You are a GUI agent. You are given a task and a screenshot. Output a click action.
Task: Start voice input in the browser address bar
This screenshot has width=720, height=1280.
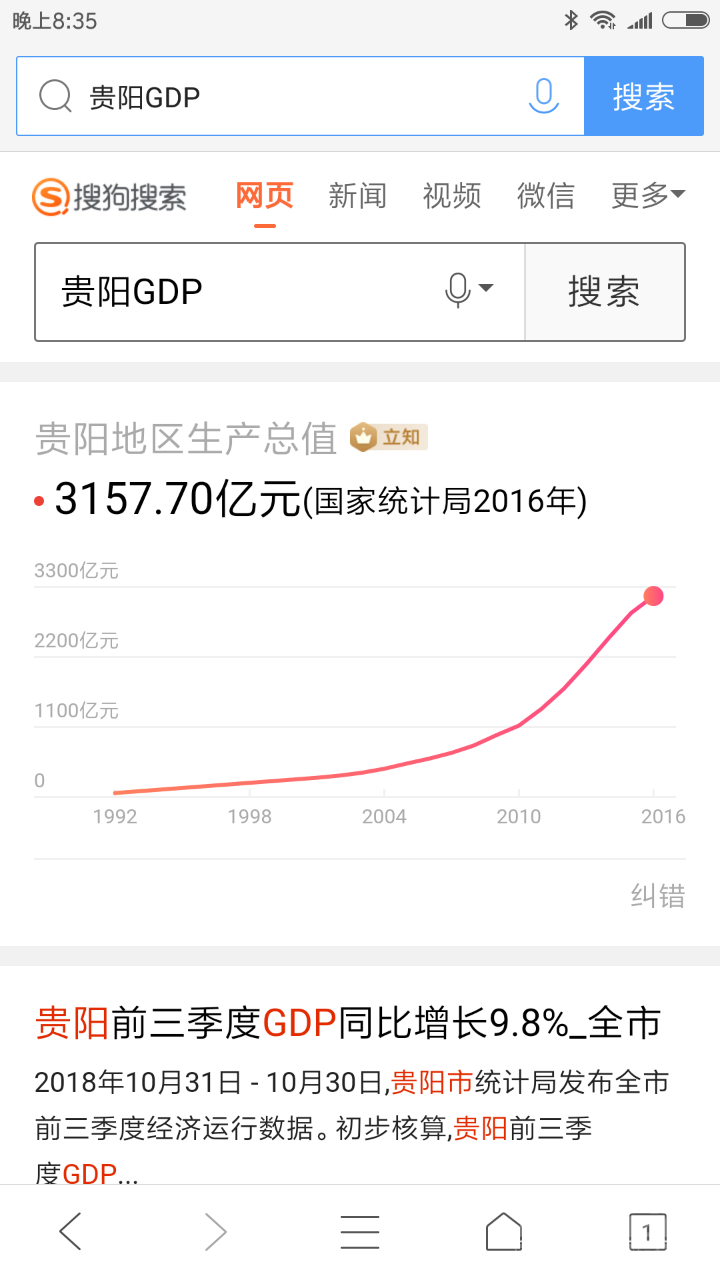coord(543,96)
